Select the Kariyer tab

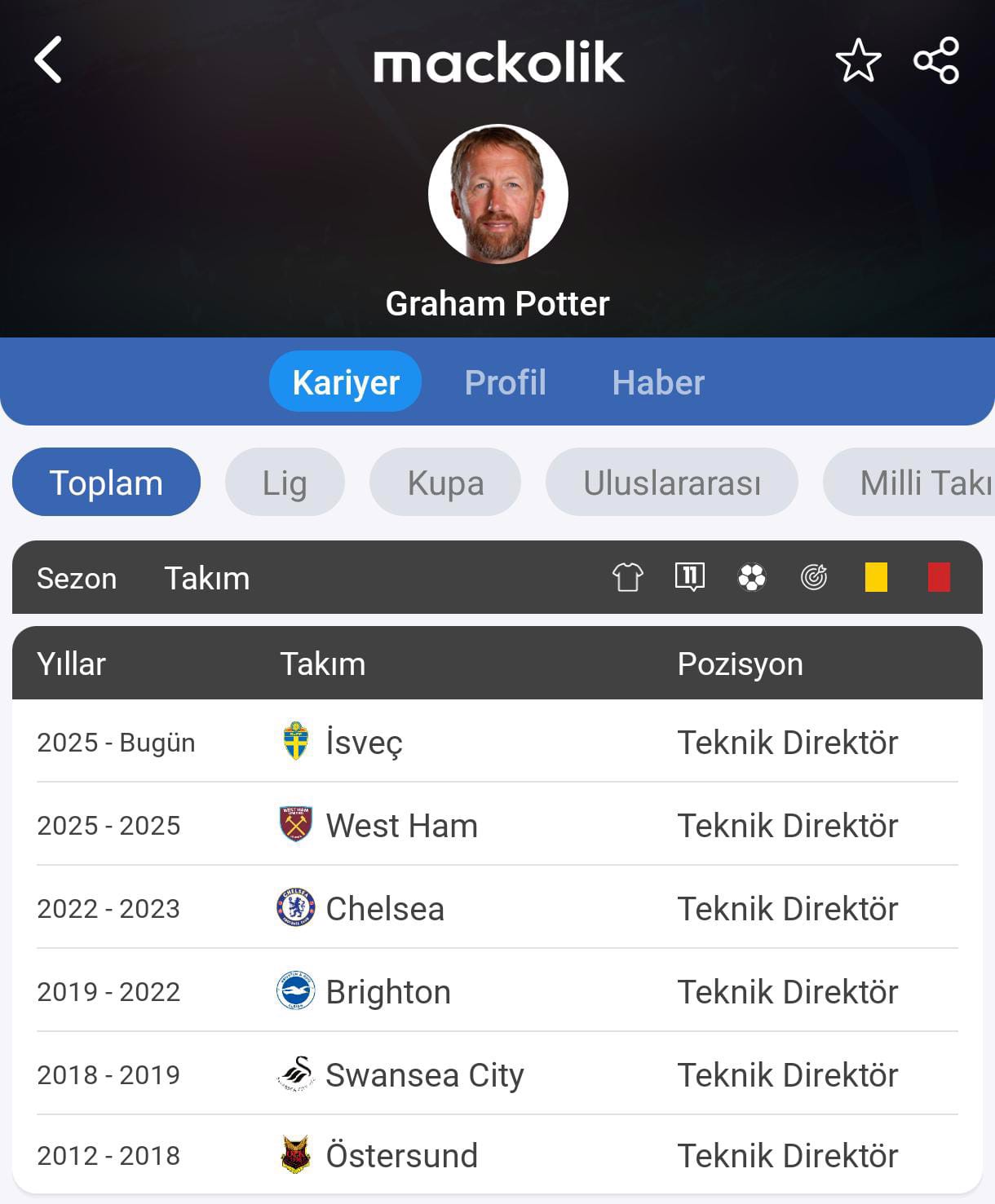pyautogui.click(x=345, y=381)
